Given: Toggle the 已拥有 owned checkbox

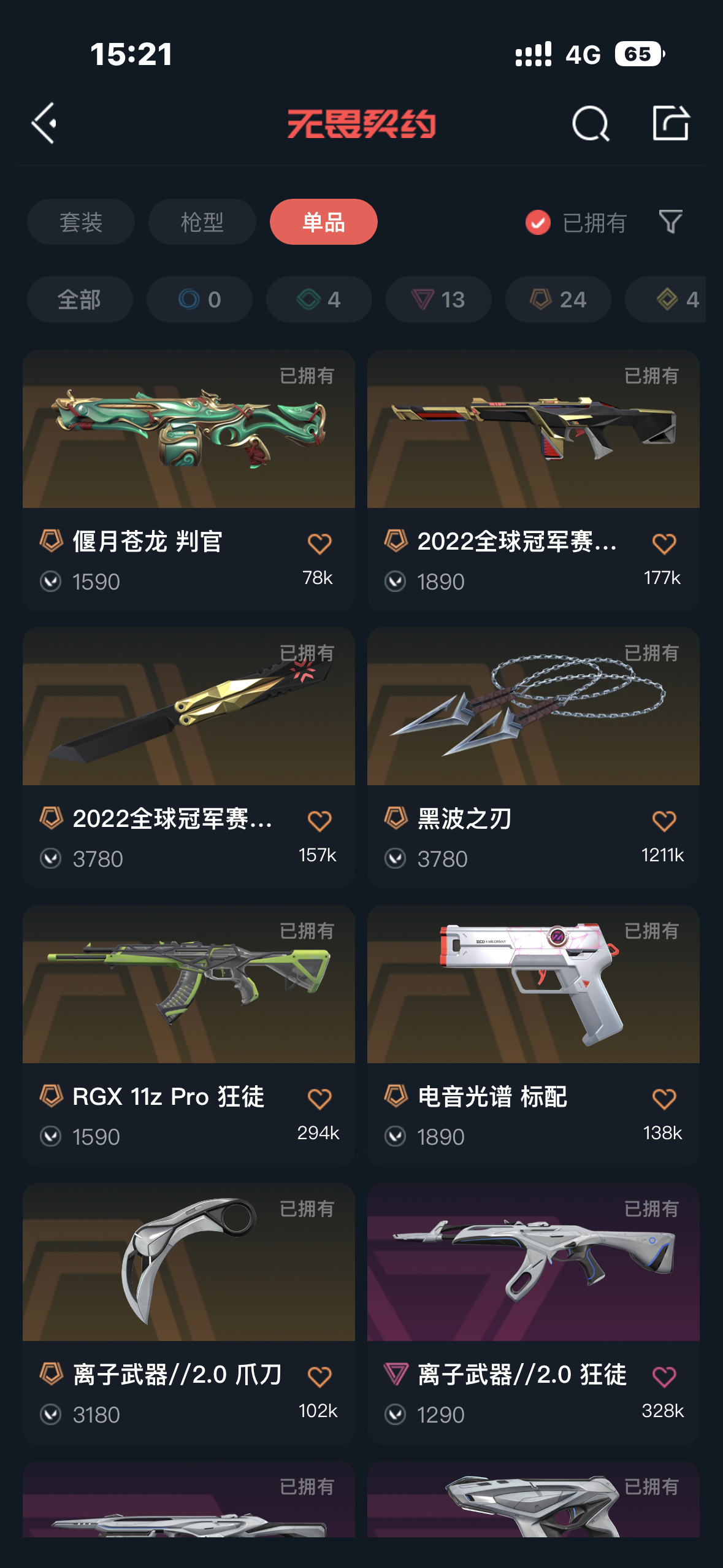Looking at the screenshot, I should click(538, 223).
